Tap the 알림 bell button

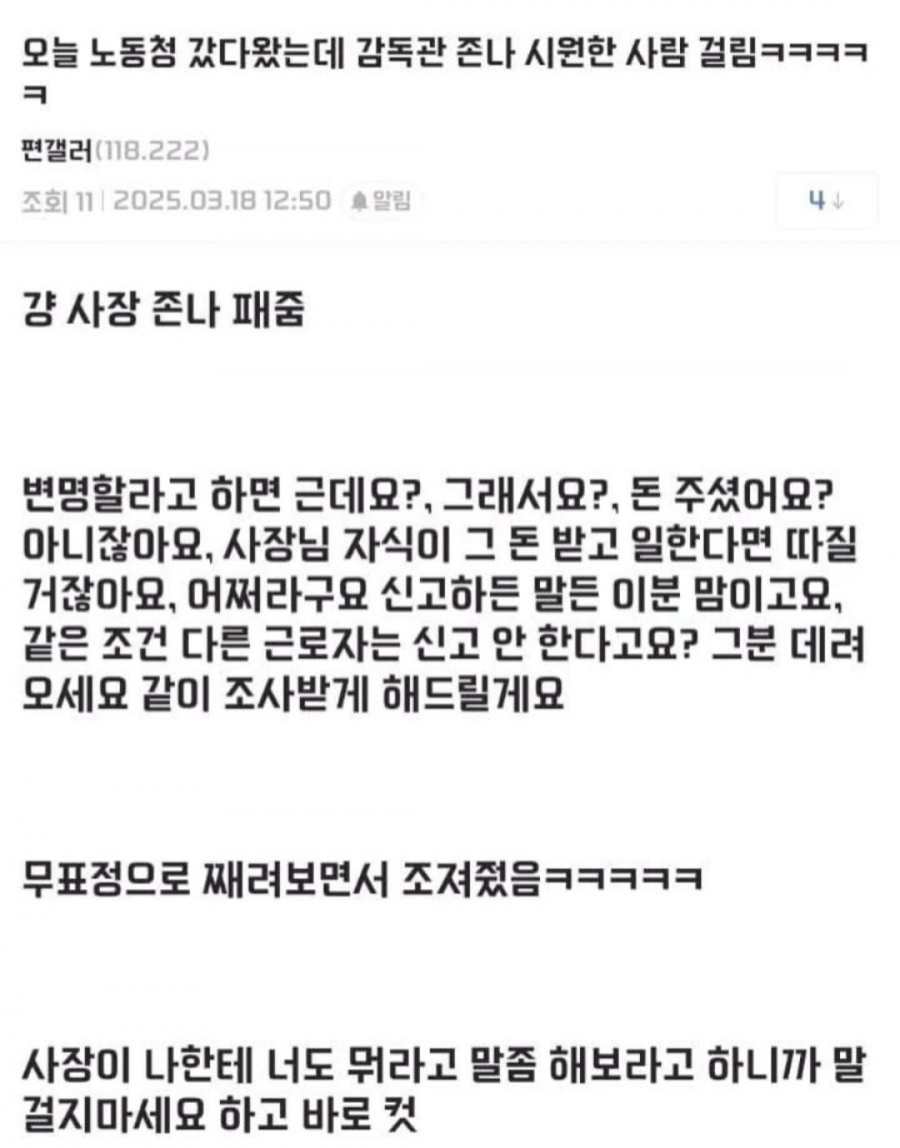[x=381, y=201]
